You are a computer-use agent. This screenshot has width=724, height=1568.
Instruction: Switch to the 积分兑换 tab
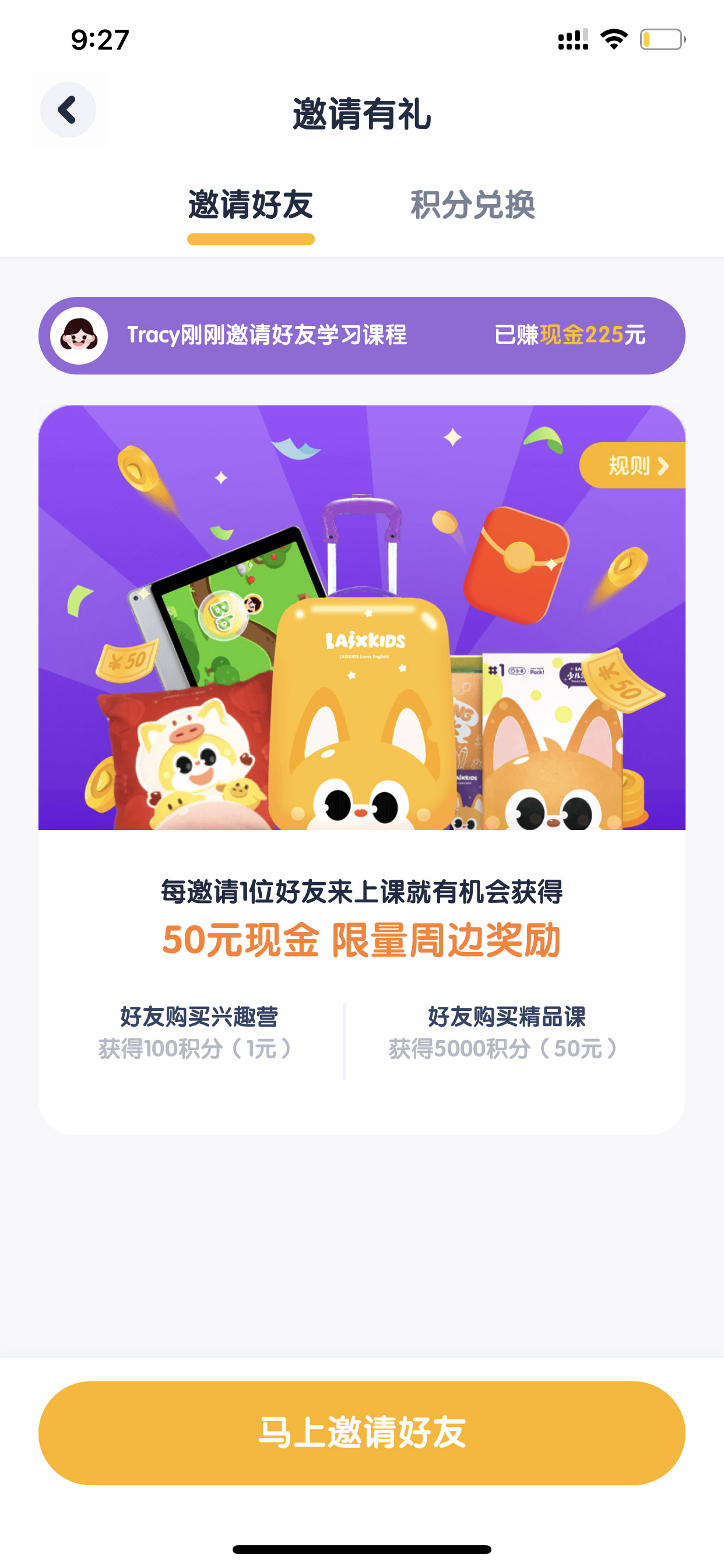point(473,205)
